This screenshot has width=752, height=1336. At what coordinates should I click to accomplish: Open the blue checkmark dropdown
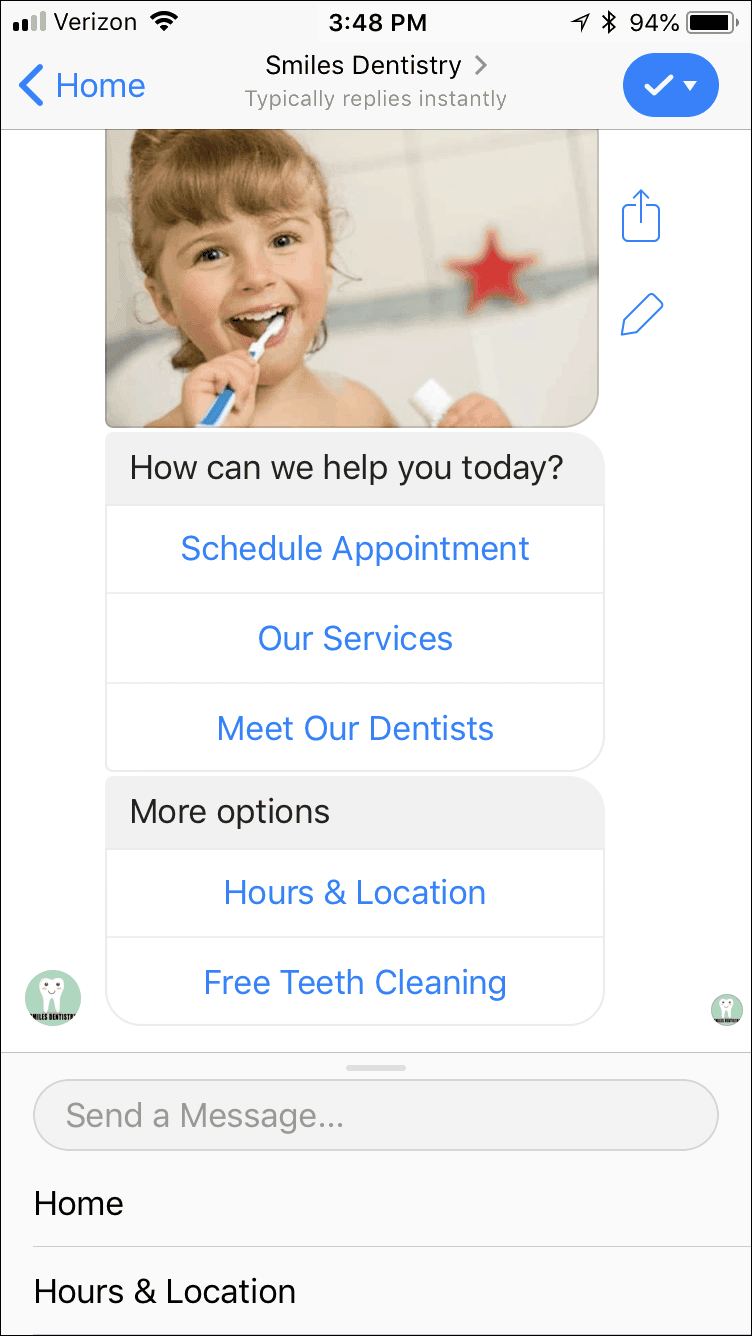(x=670, y=85)
